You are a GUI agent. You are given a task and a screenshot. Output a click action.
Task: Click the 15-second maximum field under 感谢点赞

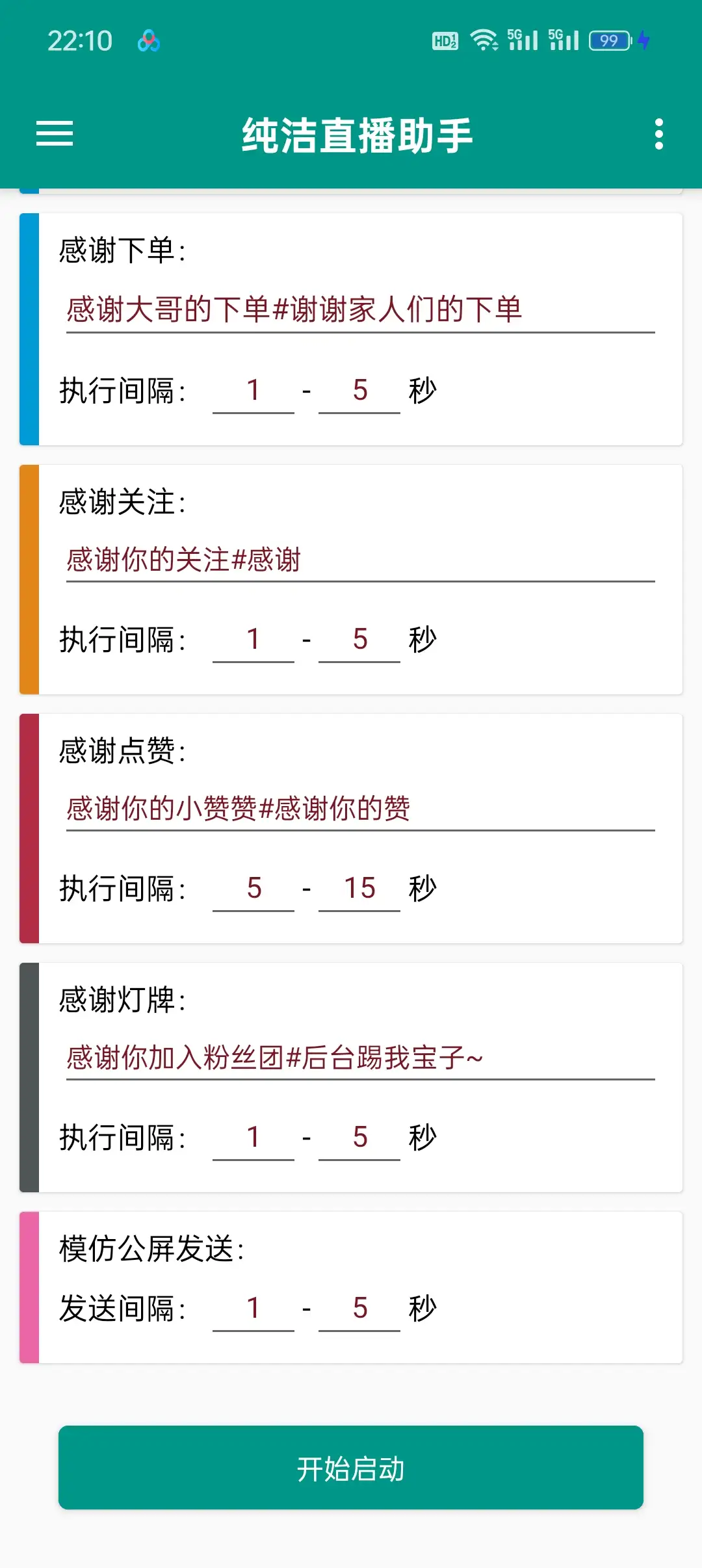(358, 888)
